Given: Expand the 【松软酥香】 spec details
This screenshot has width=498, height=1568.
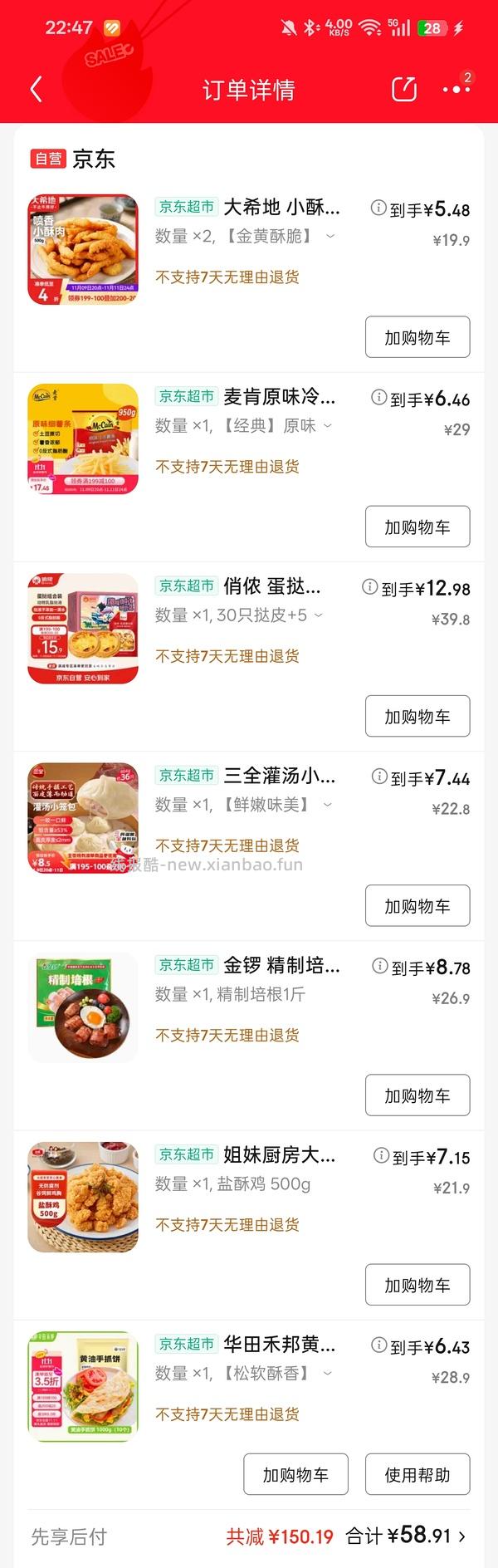Looking at the screenshot, I should coord(327,1374).
